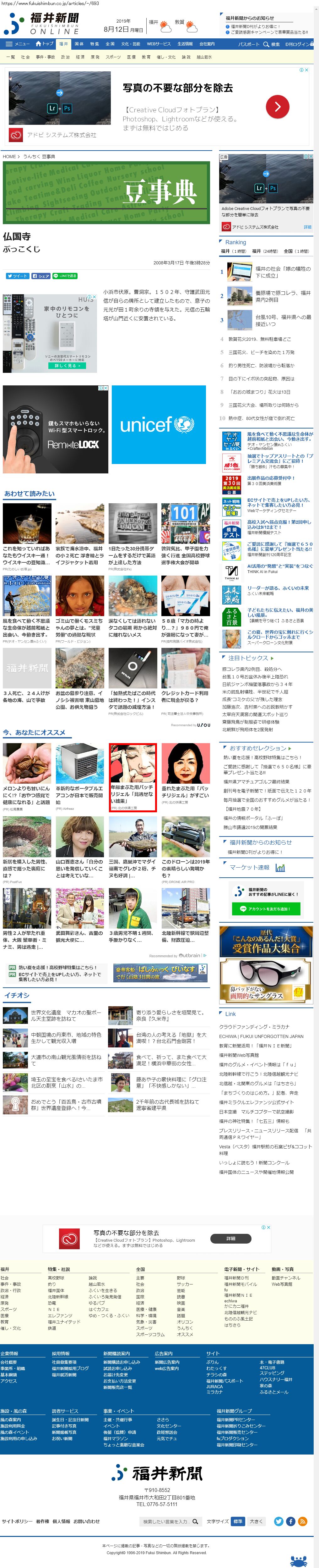Open the スポーツ sub-category link
The width and height of the screenshot is (319, 1568).
click(x=113, y=57)
